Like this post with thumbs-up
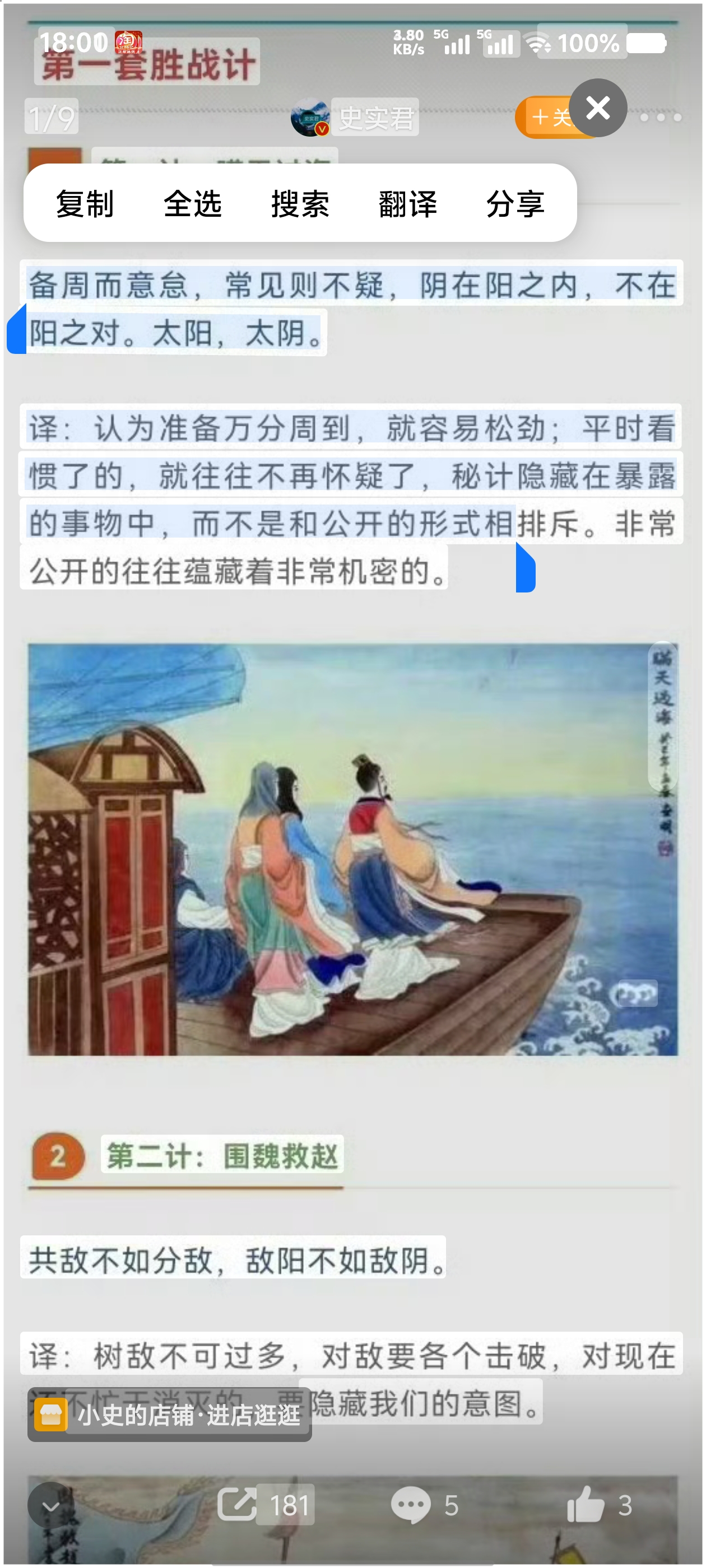The height and width of the screenshot is (1568, 706). tap(600, 1504)
